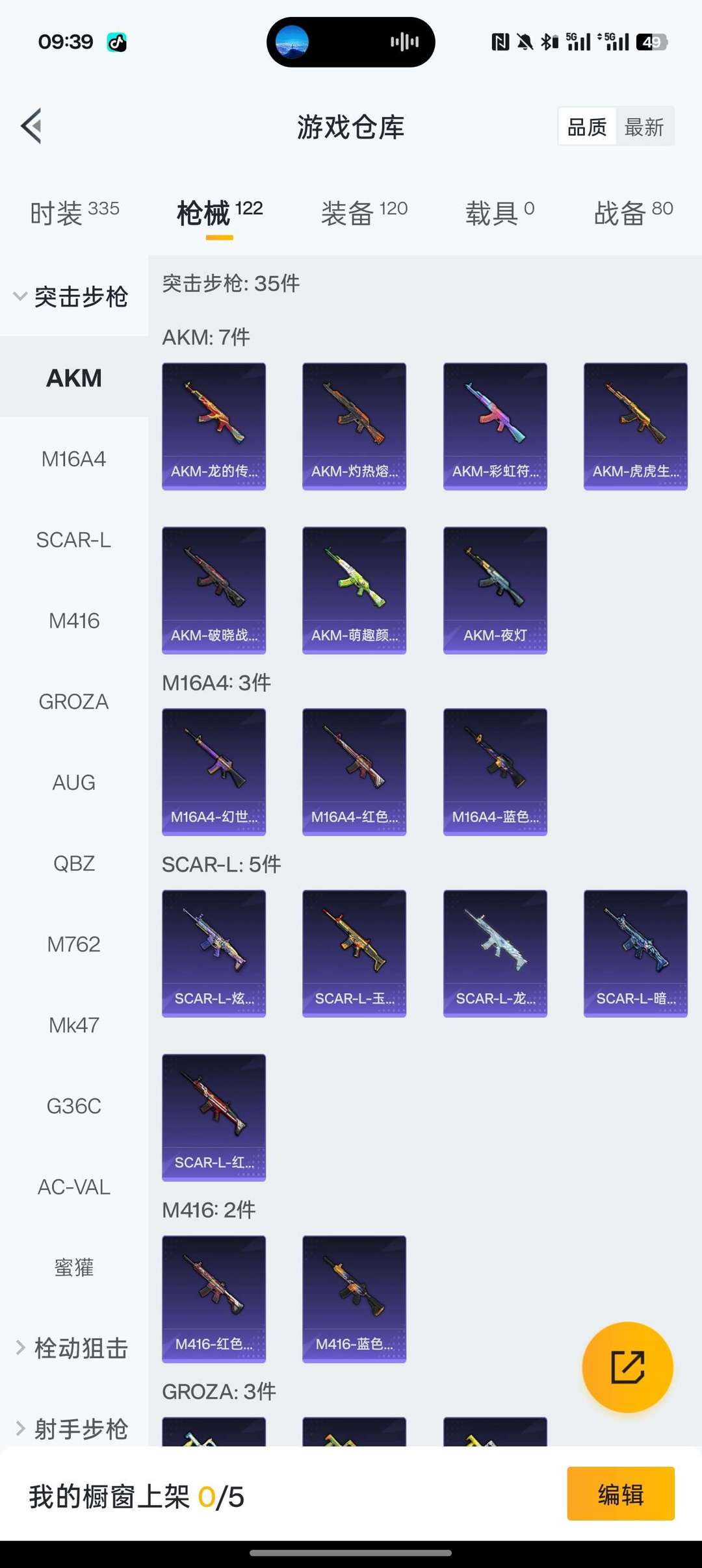Select 蜜獾 in the sidebar
Viewport: 702px width, 1568px height.
(74, 1267)
